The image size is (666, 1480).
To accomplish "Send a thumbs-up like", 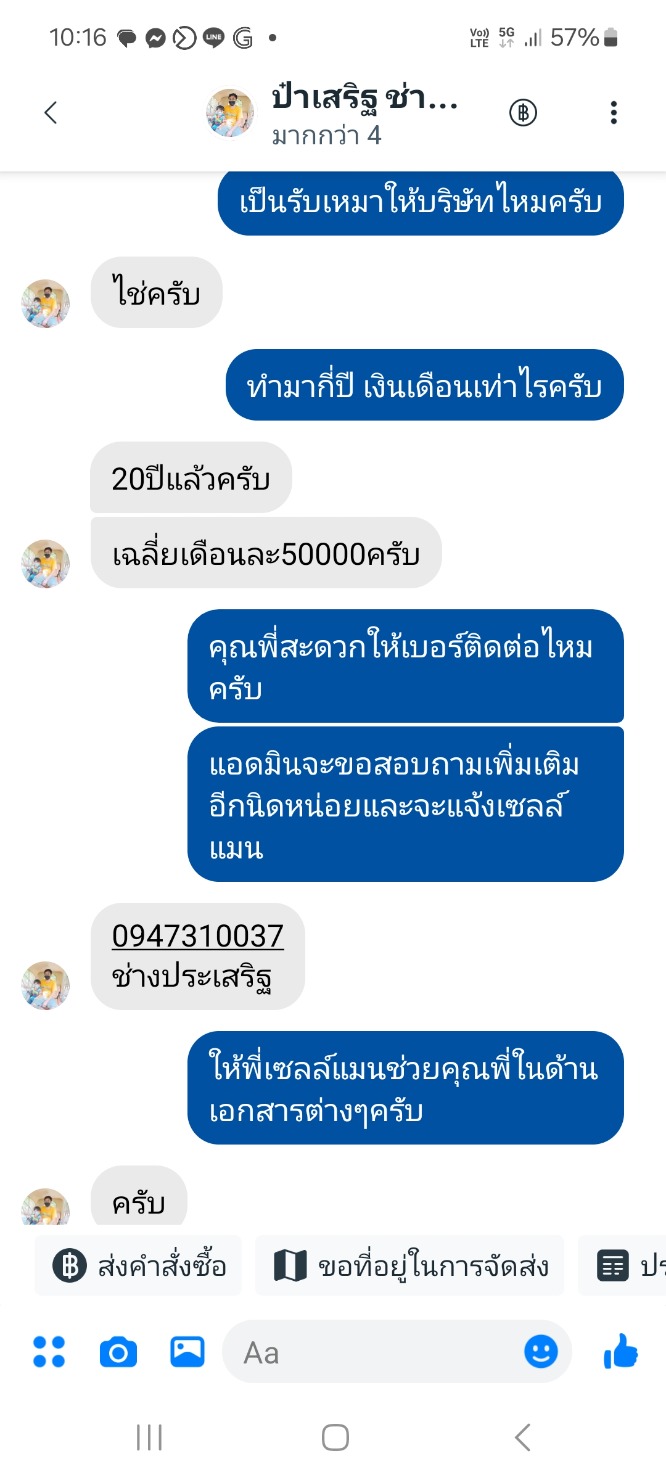I will 621,1352.
